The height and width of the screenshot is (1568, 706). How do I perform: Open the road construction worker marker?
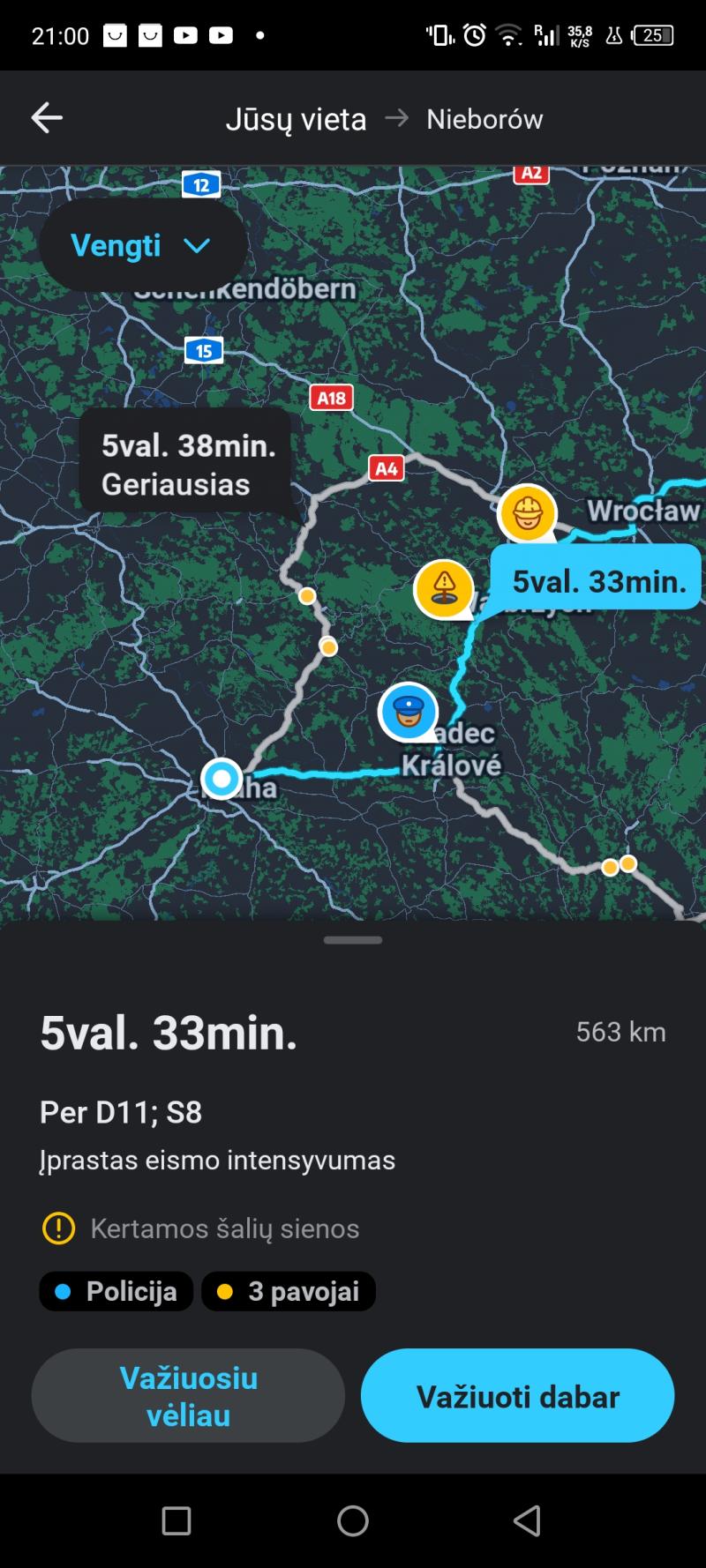[x=527, y=512]
